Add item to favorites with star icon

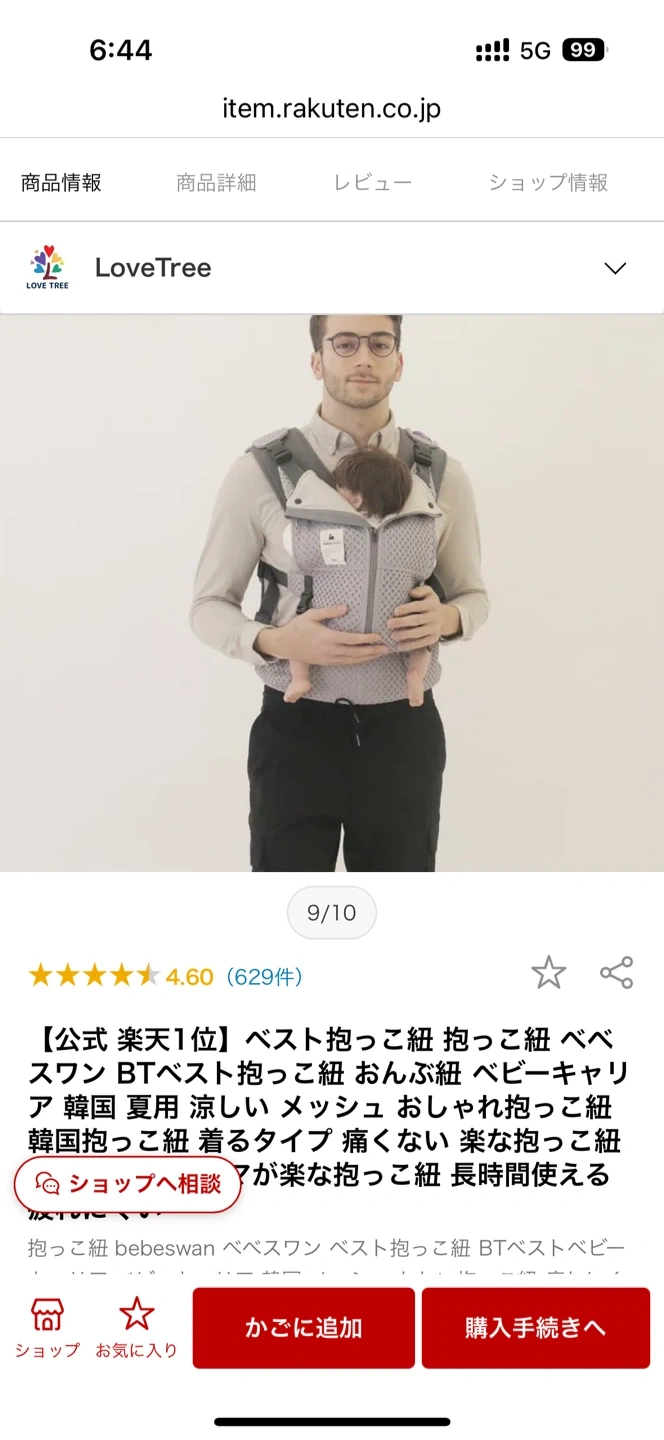(548, 973)
